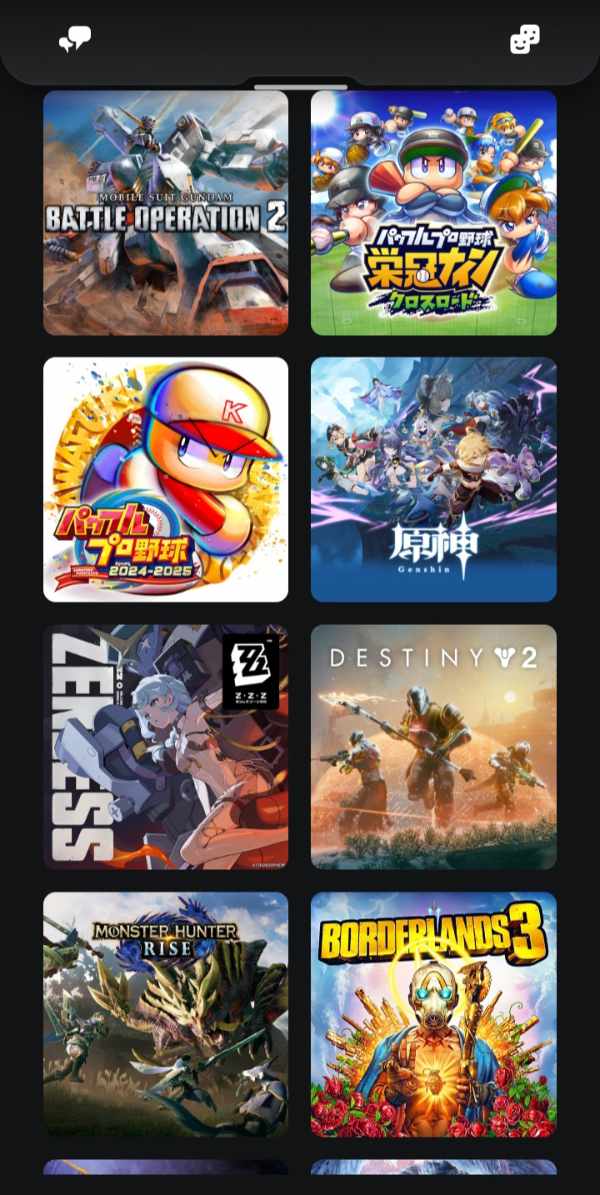The image size is (600, 1195).
Task: Open Monster Hunter Rise
Action: [x=165, y=1014]
